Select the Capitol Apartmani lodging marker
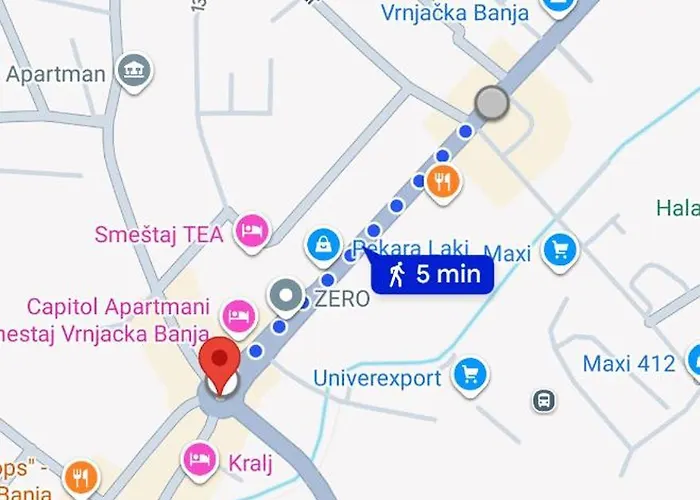This screenshot has width=700, height=500. (239, 315)
